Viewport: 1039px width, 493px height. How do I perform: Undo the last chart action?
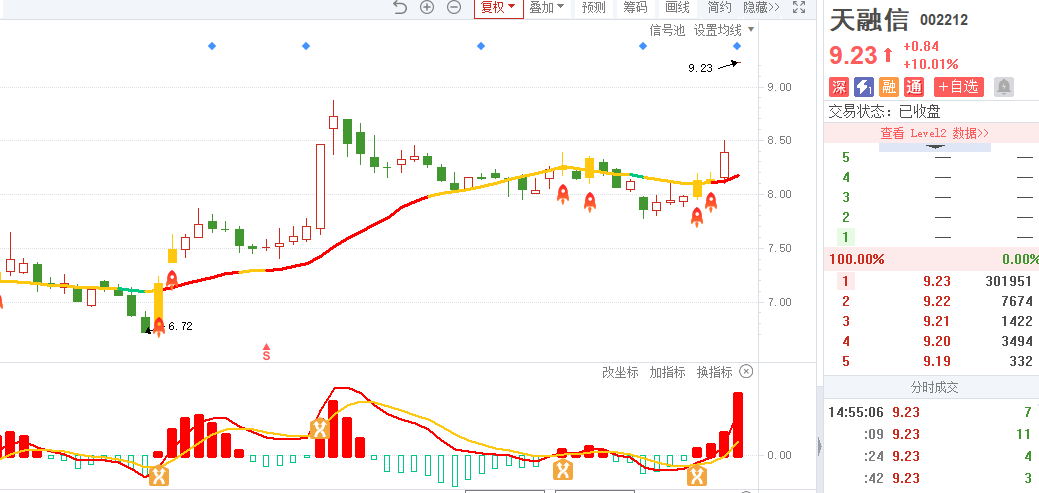pyautogui.click(x=400, y=7)
